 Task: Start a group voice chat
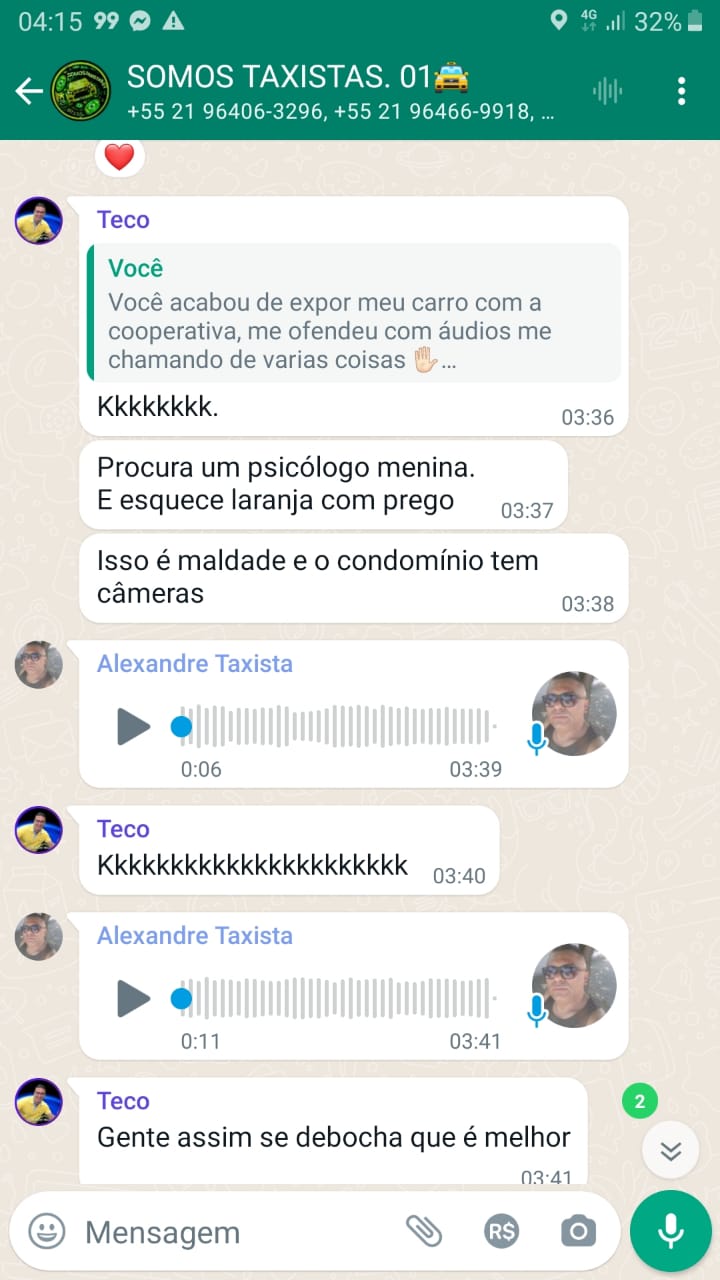pos(607,91)
